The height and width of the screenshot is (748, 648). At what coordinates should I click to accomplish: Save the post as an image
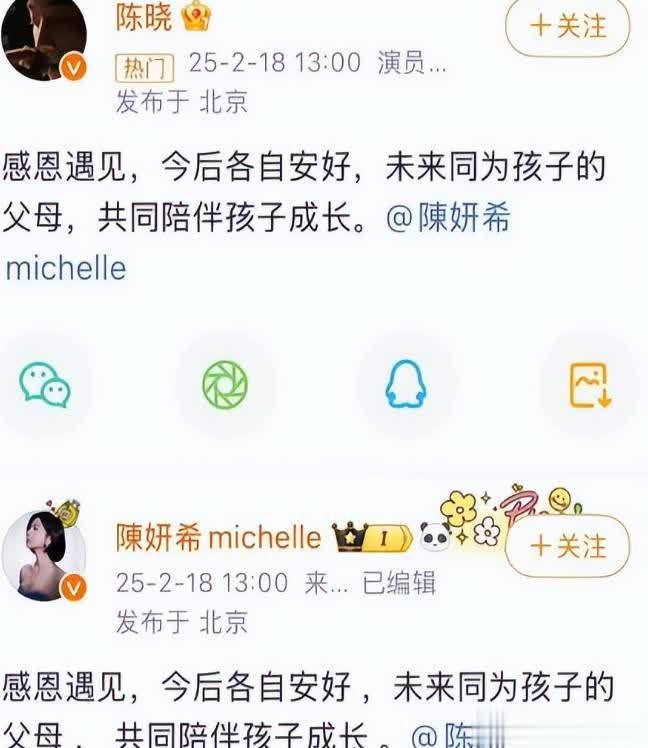(x=590, y=385)
